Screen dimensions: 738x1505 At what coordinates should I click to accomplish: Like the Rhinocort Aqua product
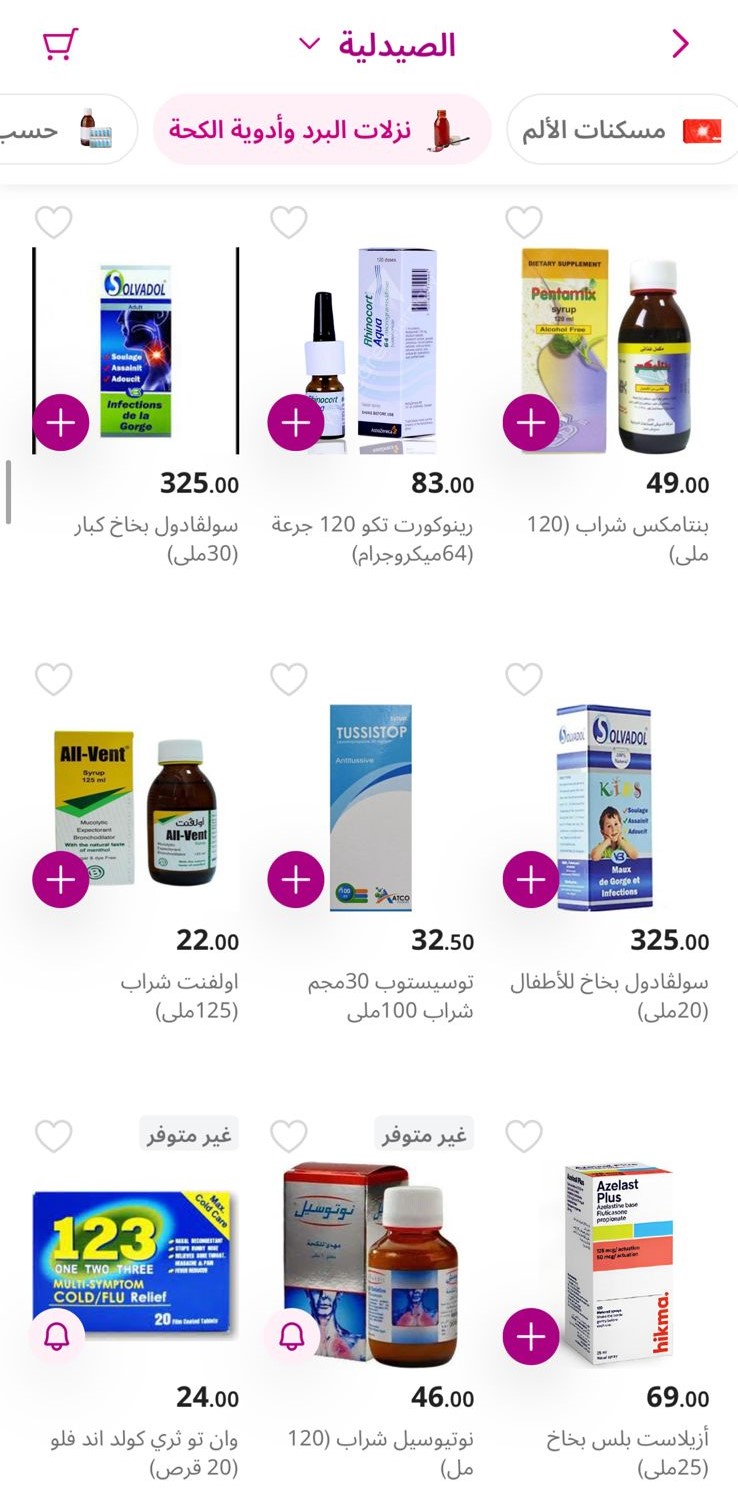click(x=289, y=222)
